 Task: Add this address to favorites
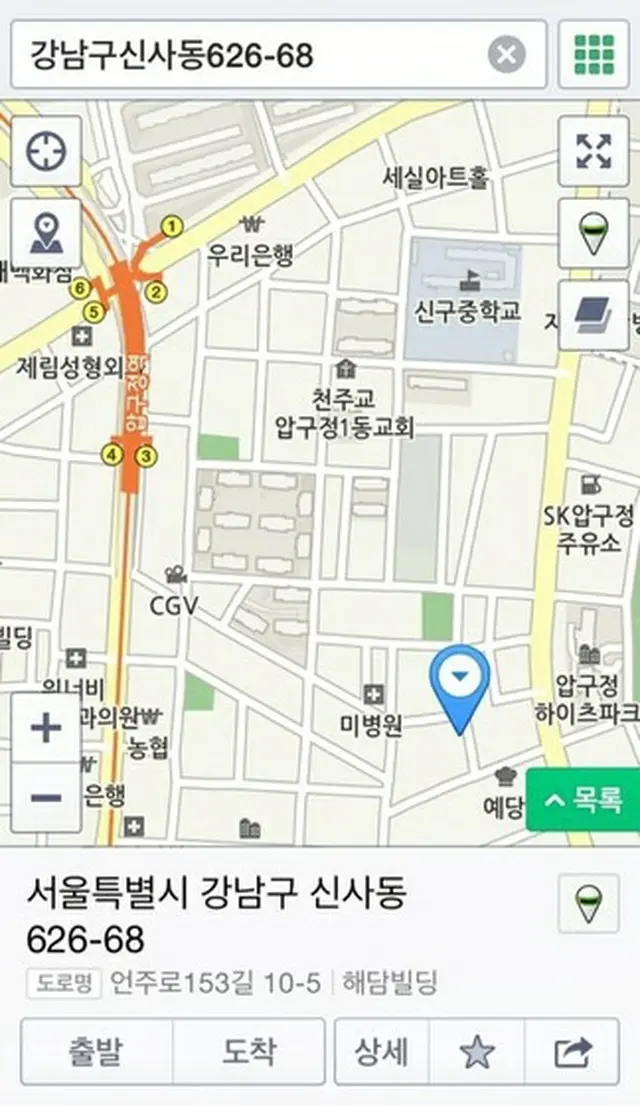coord(477,1052)
